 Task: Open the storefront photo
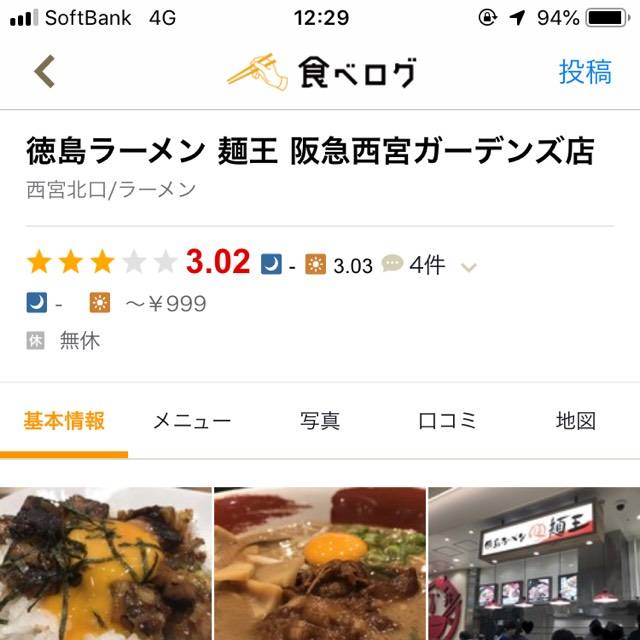535,563
